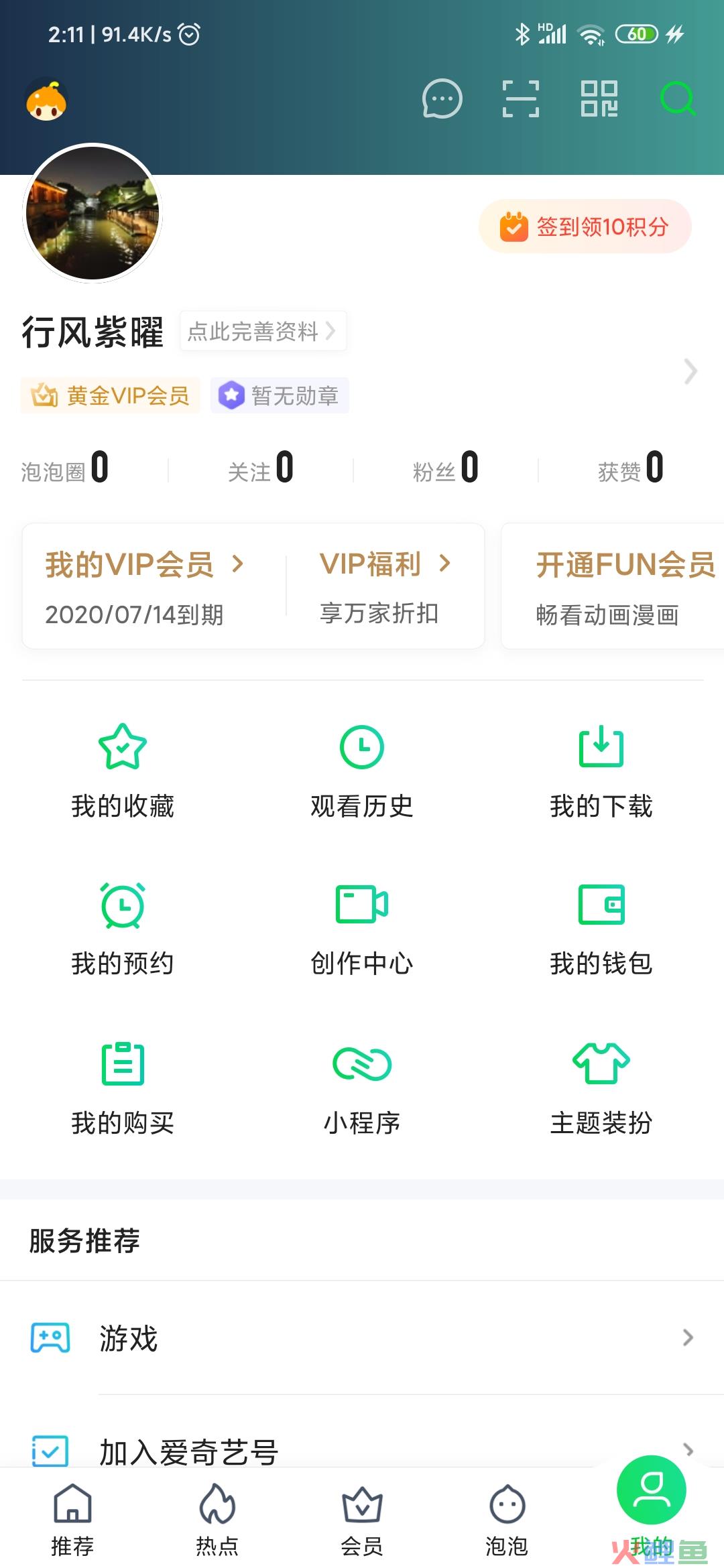Tap the green search icon
This screenshot has width=724, height=1568.
(x=678, y=99)
